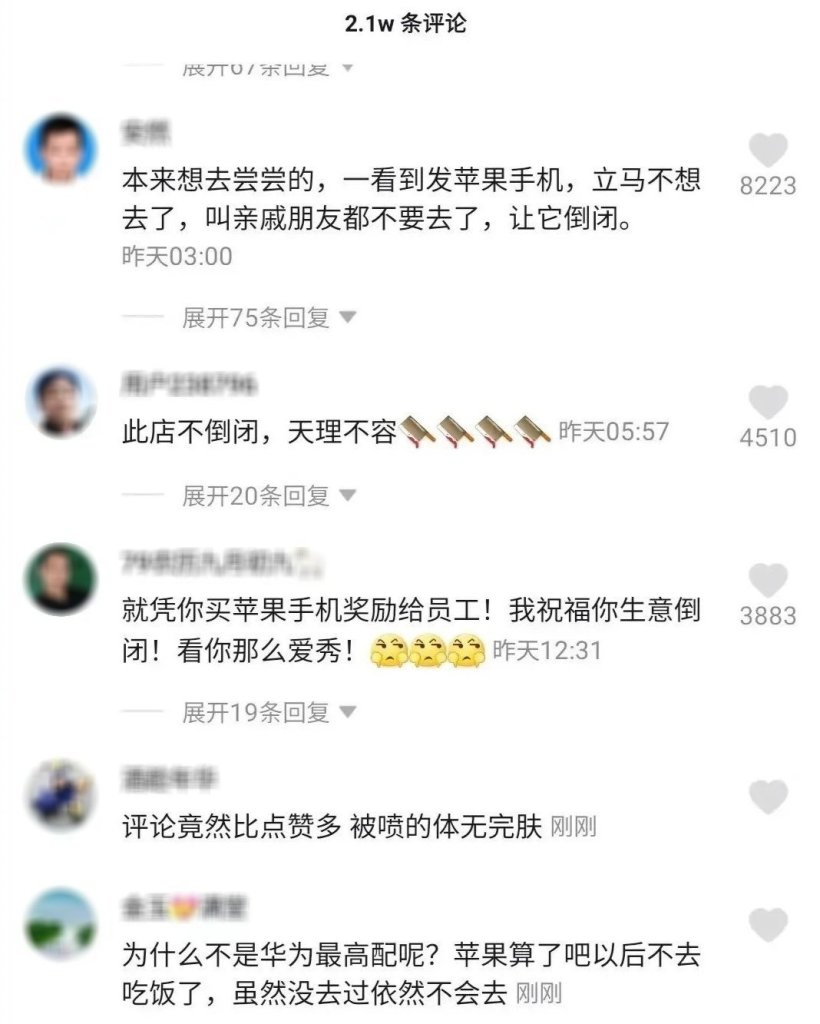Image resolution: width=820 pixels, height=1024 pixels.
Task: Like the comment starting with 本来想去尝尝的
Action: click(x=768, y=151)
